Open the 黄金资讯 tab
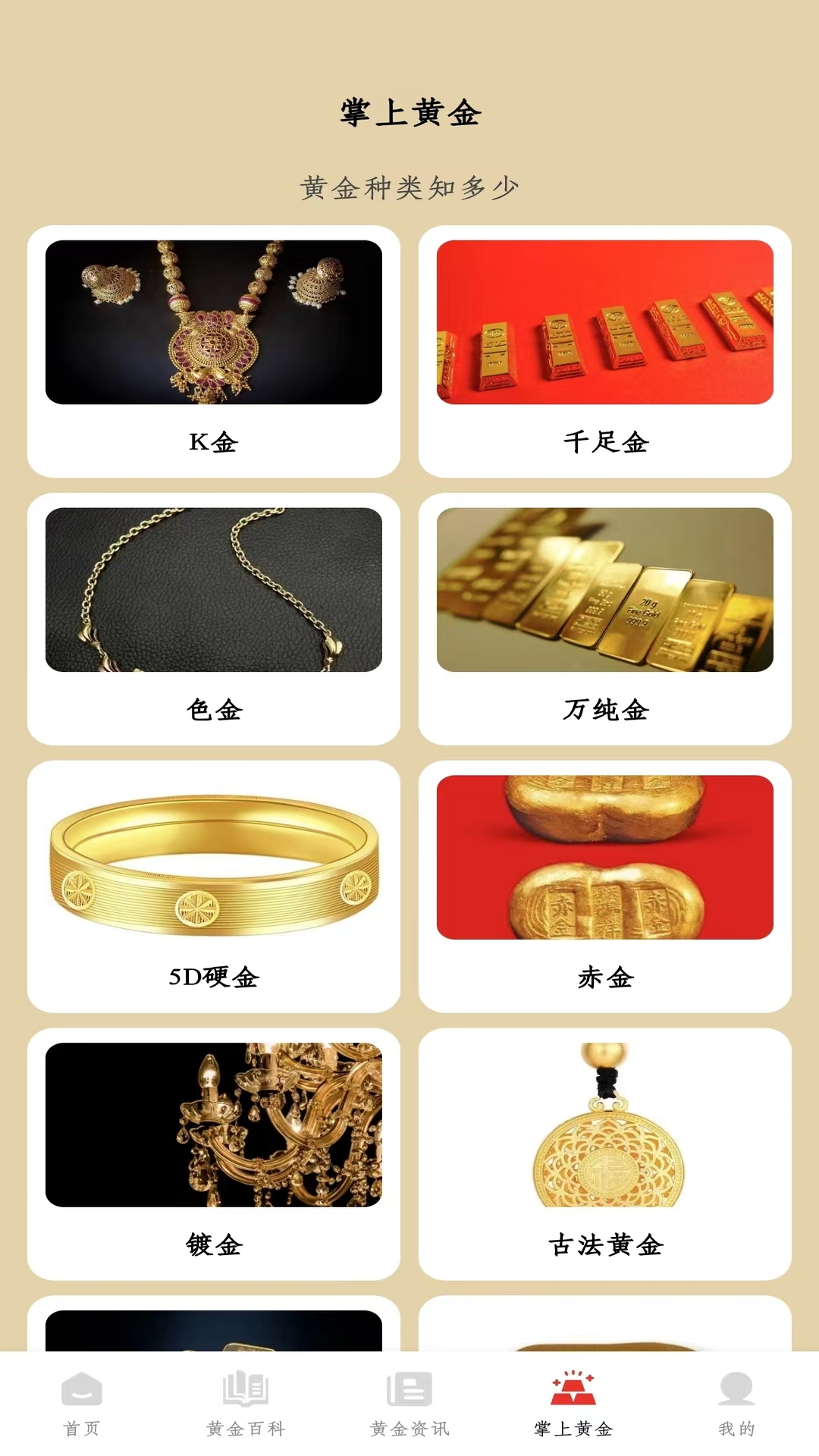The height and width of the screenshot is (1456, 819). click(409, 1404)
